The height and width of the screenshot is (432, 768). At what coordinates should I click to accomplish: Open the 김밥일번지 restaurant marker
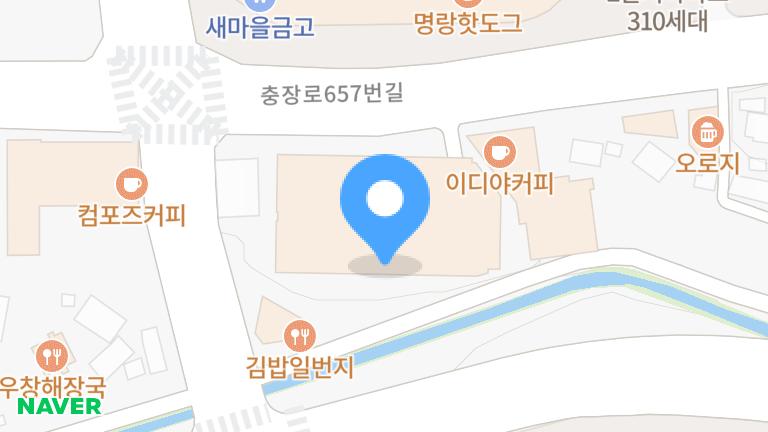pos(299,335)
